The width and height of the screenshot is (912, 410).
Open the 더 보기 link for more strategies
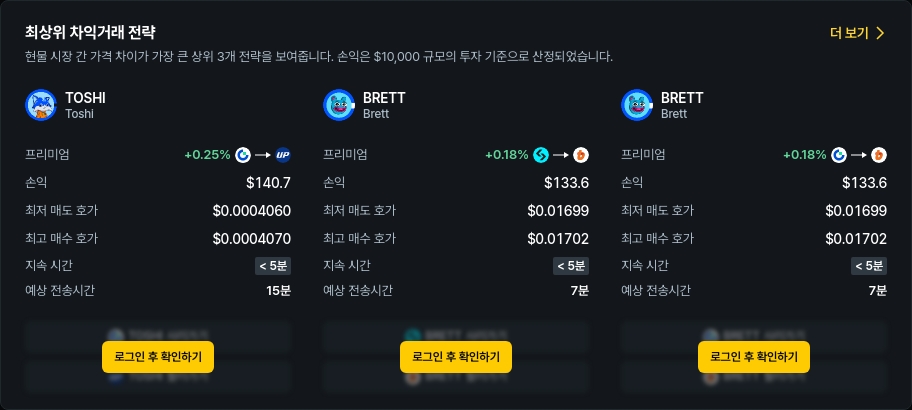click(x=857, y=33)
